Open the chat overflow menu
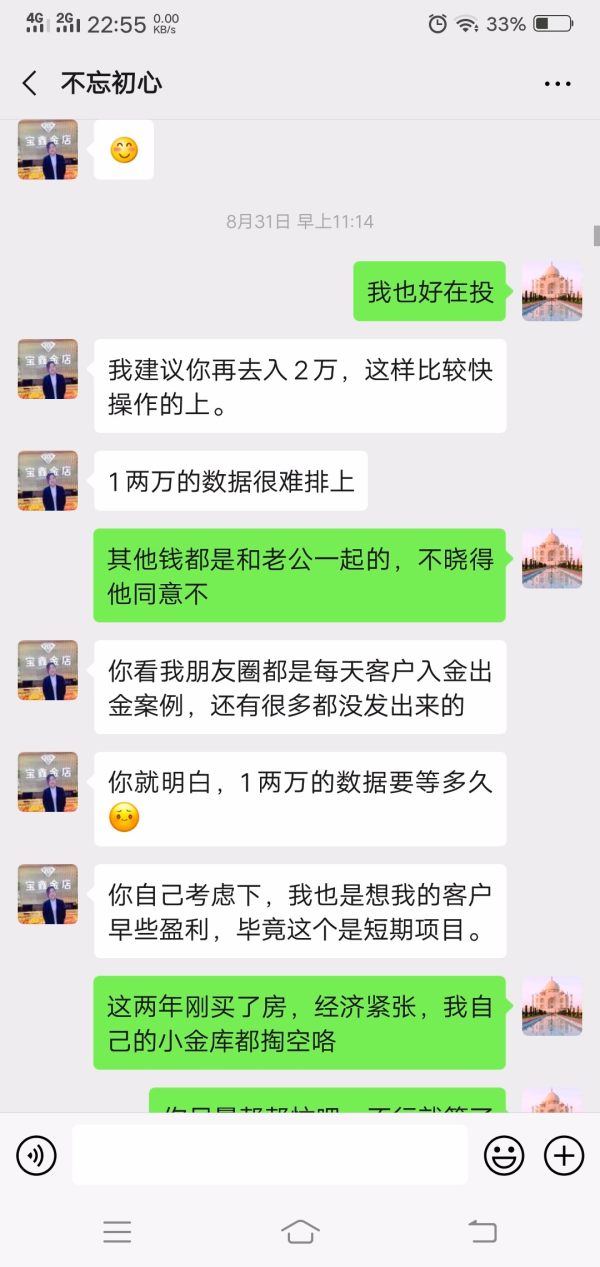 pos(557,84)
